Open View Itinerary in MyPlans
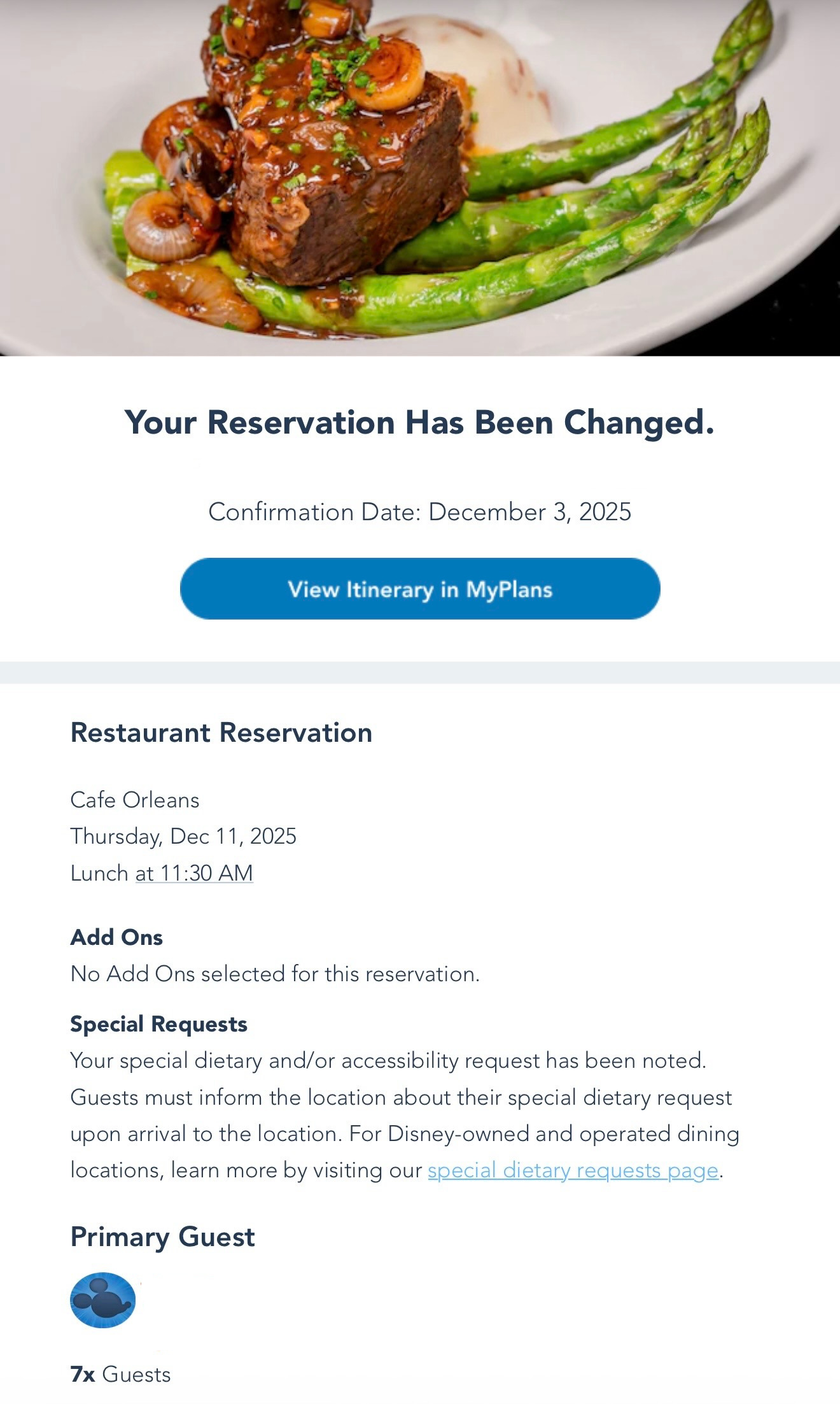 [420, 589]
